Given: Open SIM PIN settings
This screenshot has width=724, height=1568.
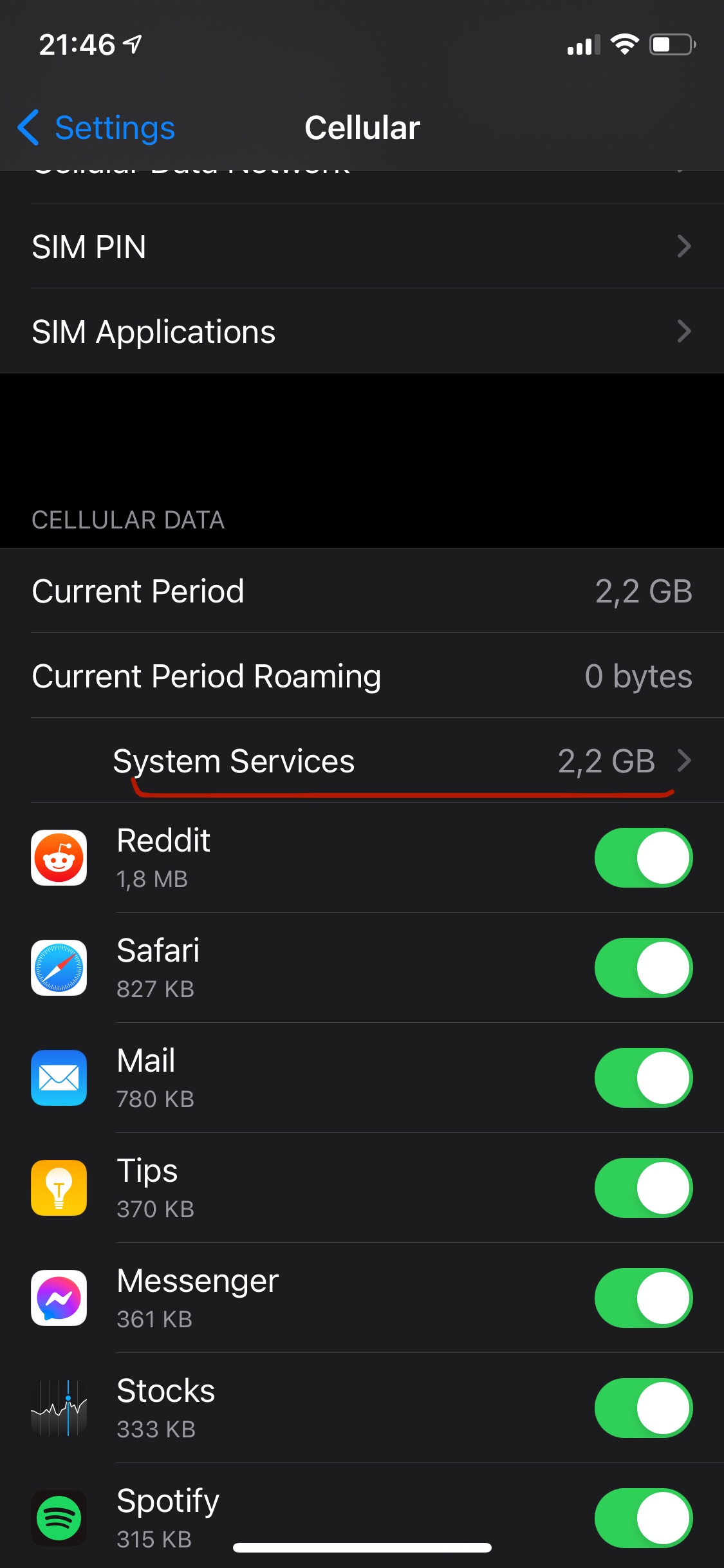Looking at the screenshot, I should click(x=362, y=246).
